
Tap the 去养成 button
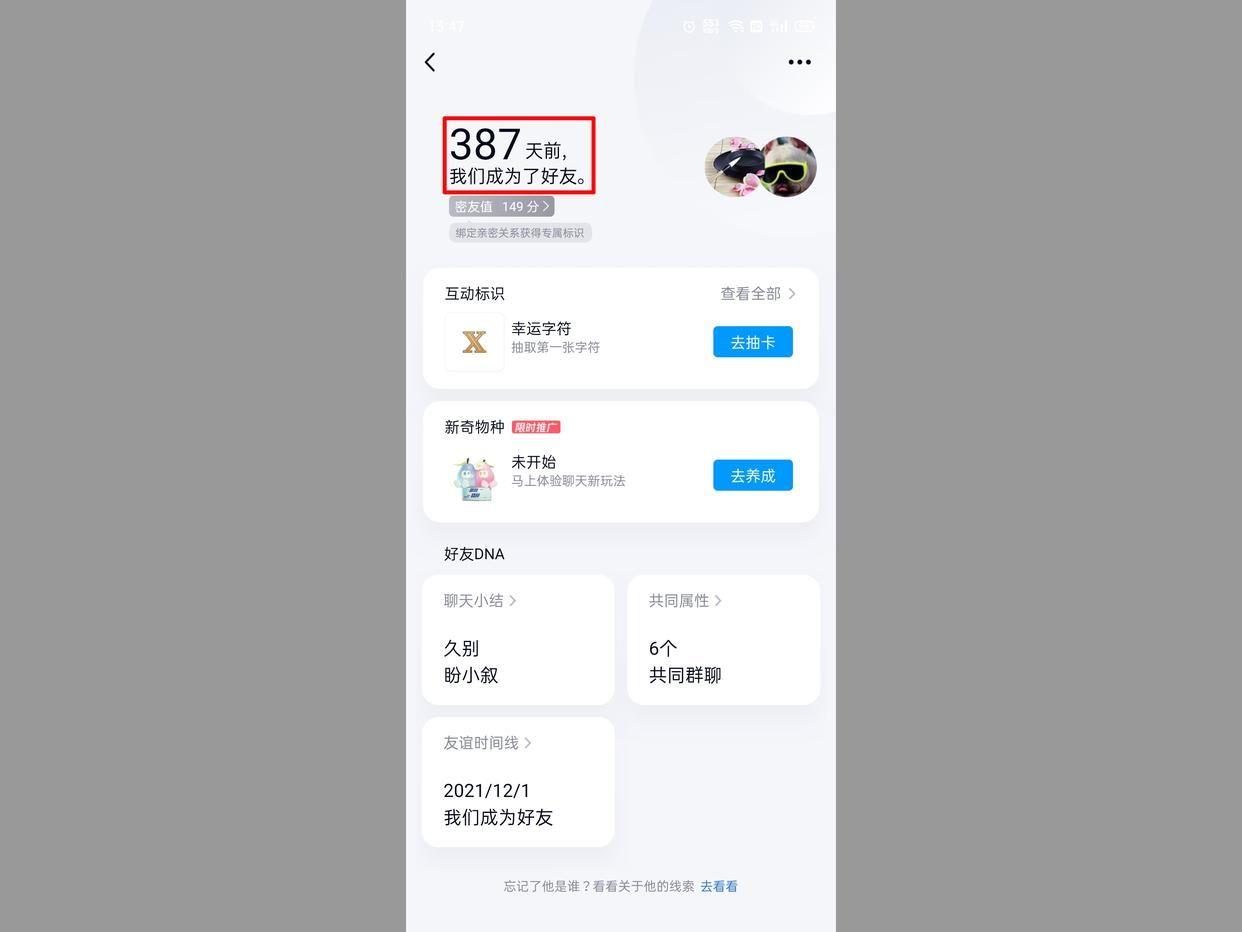pos(752,476)
